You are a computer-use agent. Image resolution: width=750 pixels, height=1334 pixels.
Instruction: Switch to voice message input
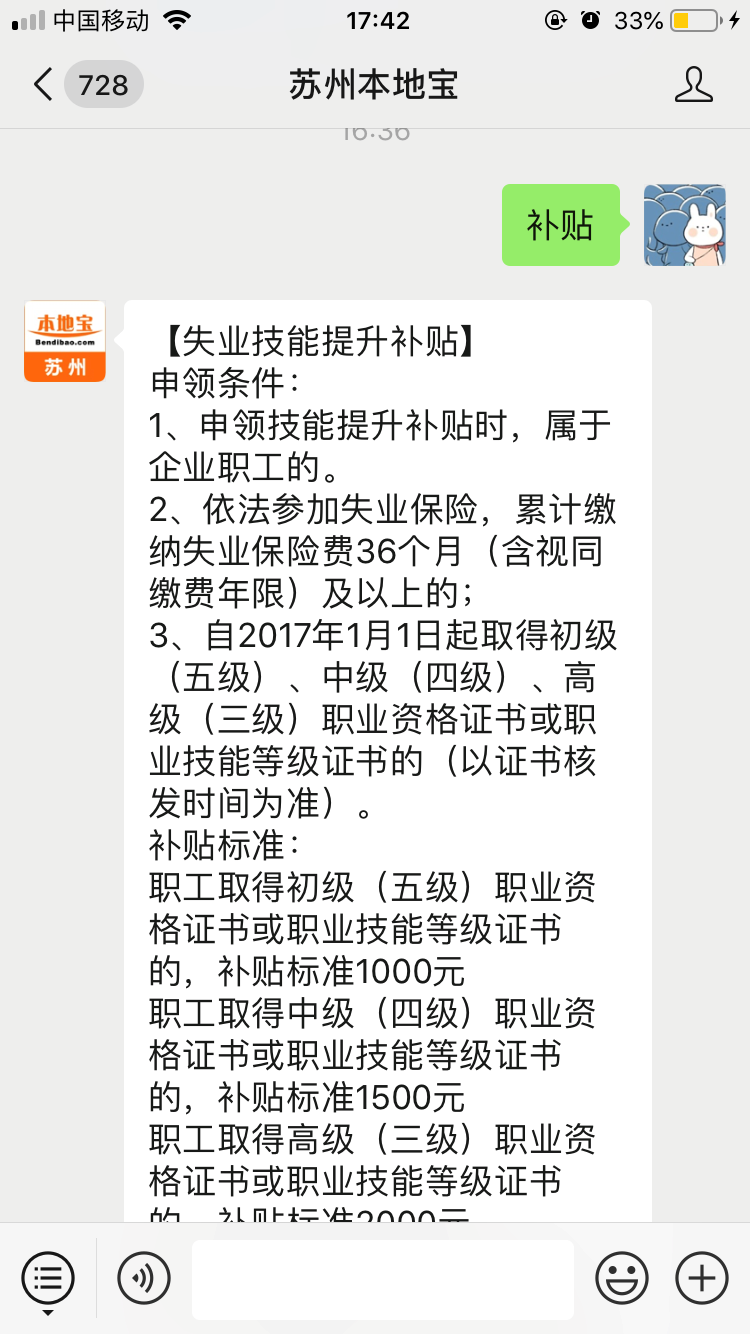click(x=144, y=1278)
